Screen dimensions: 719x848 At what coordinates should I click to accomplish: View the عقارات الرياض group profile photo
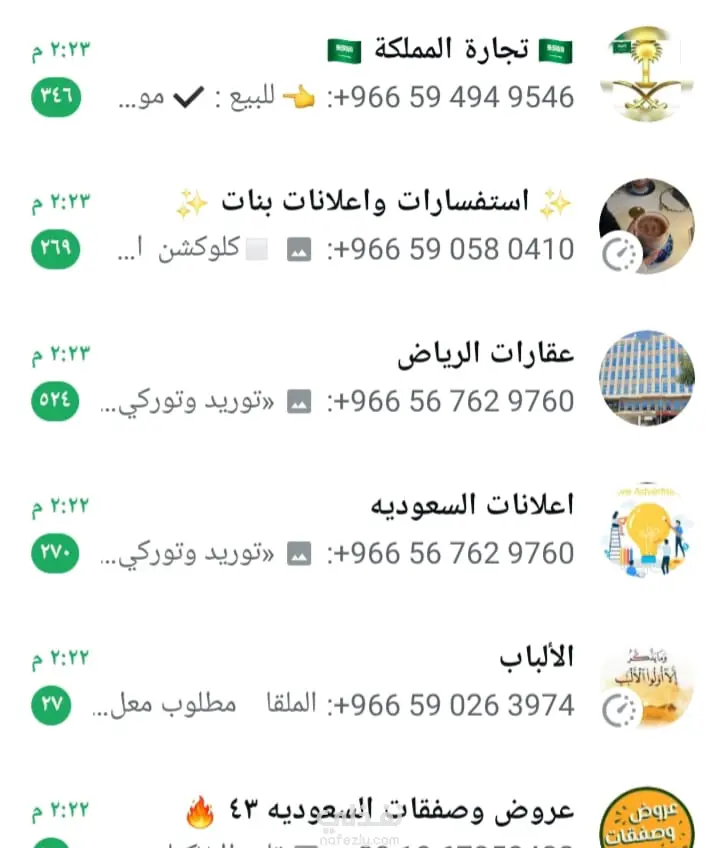[x=646, y=378]
